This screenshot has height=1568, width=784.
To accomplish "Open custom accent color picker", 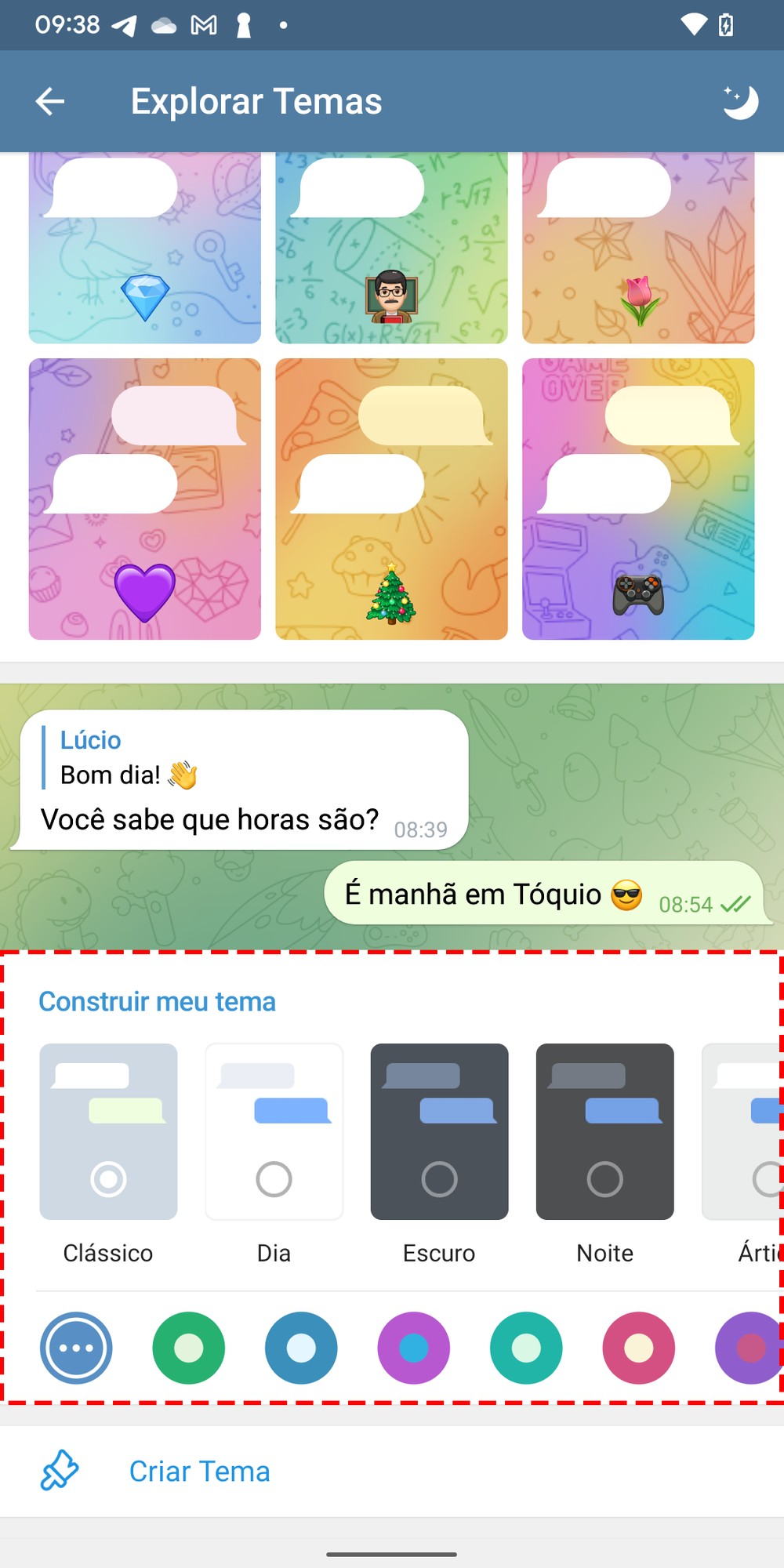I will [76, 1348].
